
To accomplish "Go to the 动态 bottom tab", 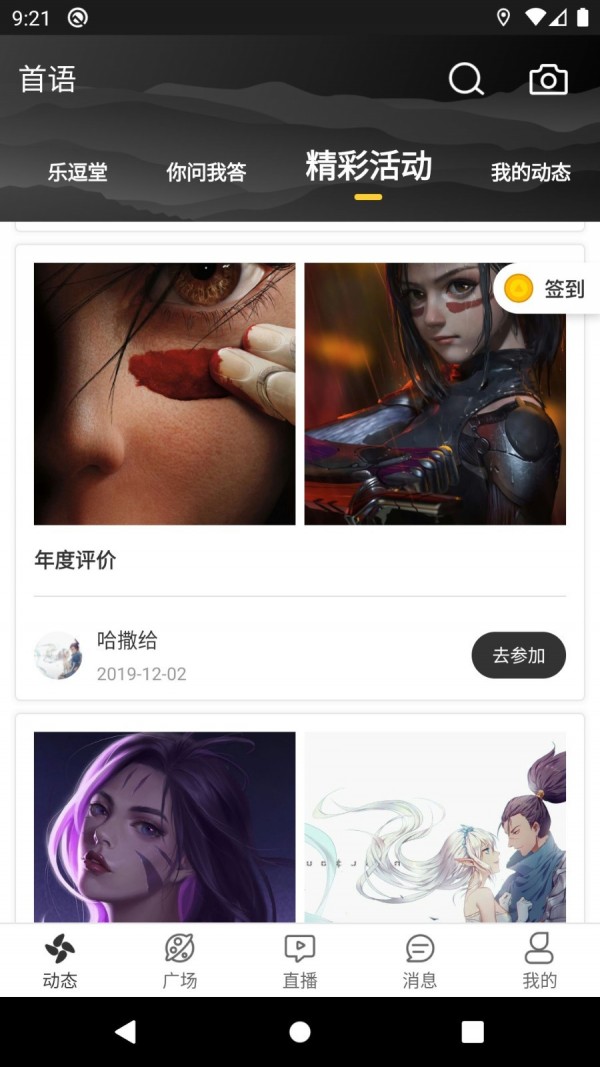I will pyautogui.click(x=60, y=960).
